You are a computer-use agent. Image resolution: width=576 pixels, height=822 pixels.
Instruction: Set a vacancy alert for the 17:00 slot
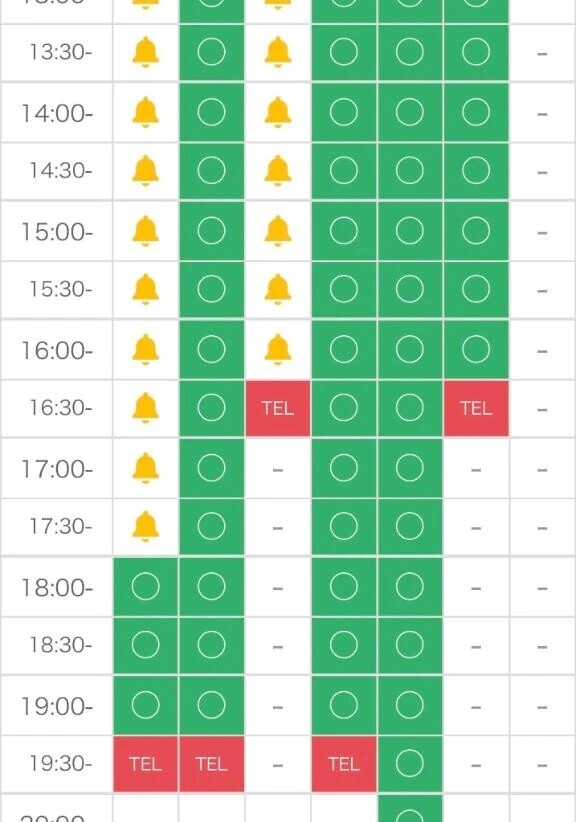point(145,468)
